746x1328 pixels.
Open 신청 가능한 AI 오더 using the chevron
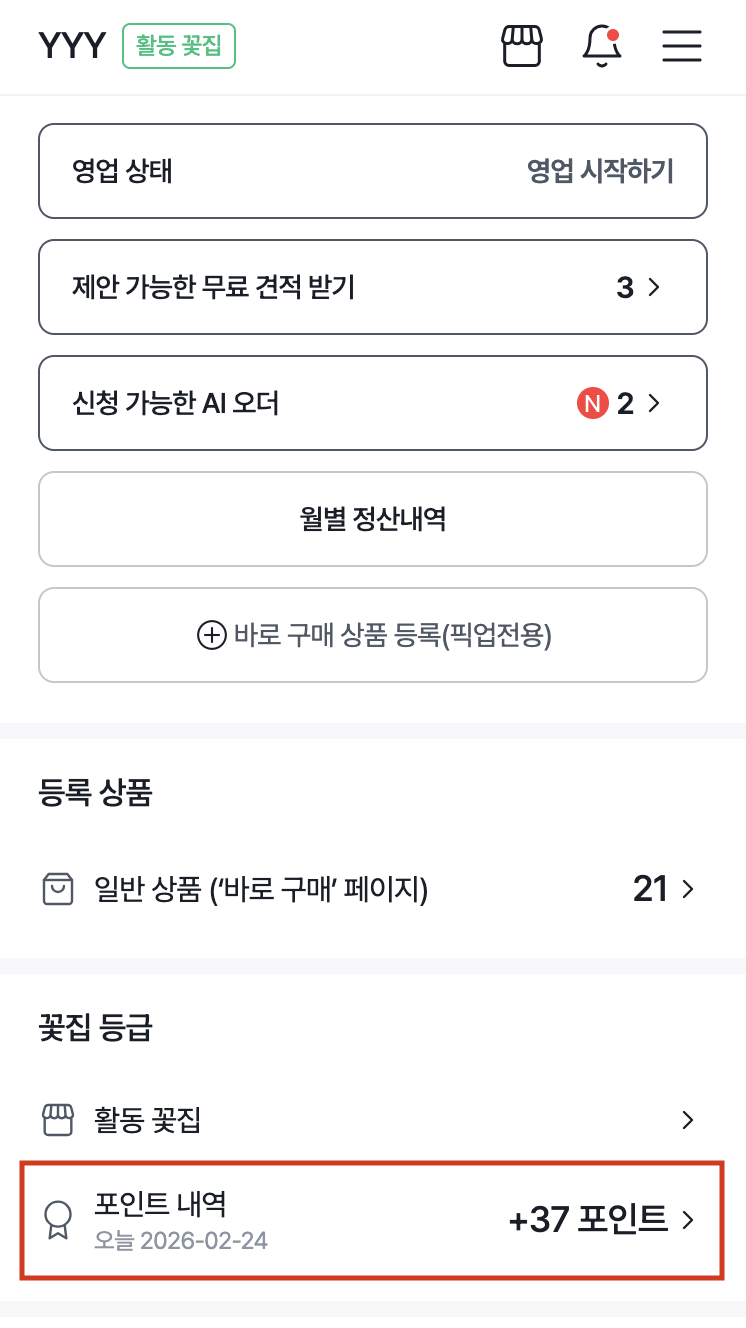[x=654, y=403]
